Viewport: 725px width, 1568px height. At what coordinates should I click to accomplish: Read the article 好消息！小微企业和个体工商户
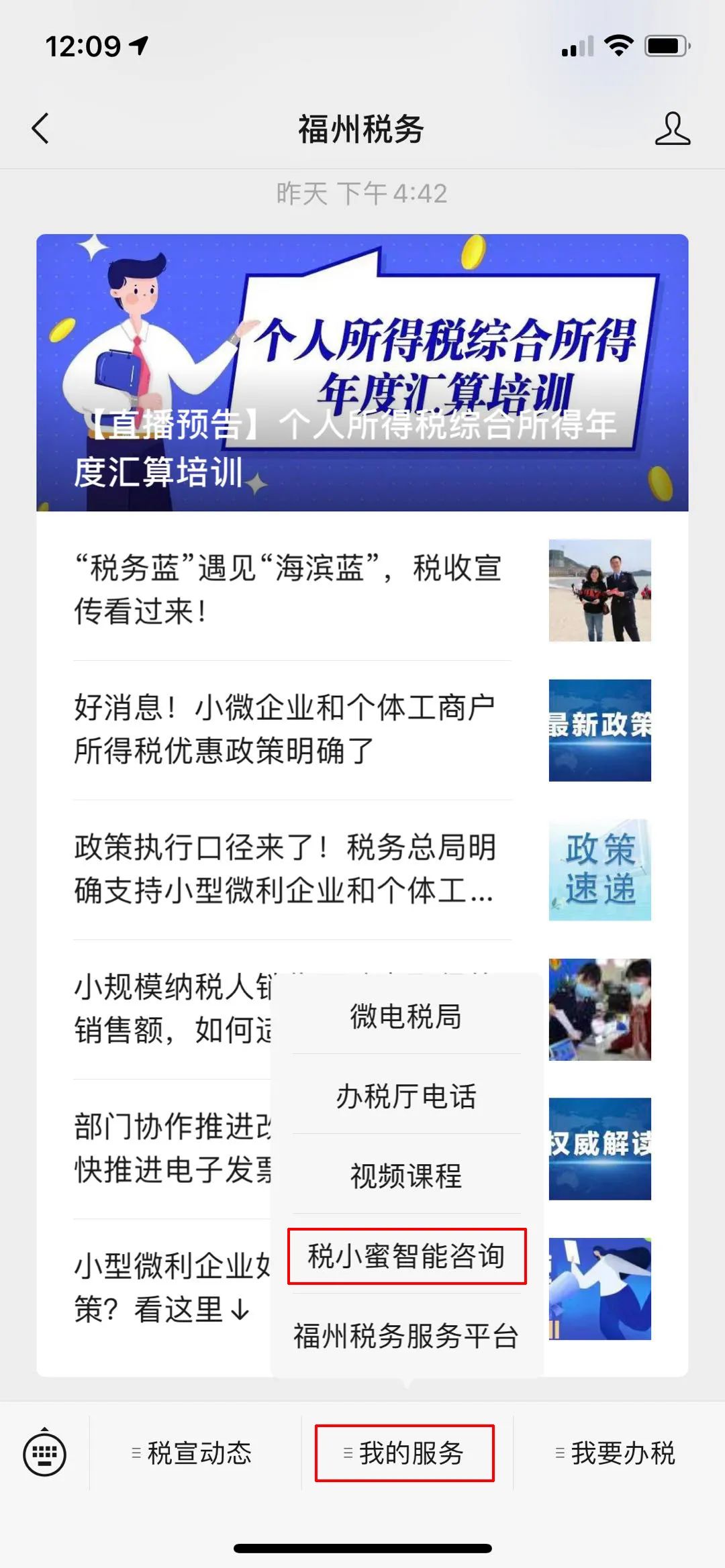point(362,730)
